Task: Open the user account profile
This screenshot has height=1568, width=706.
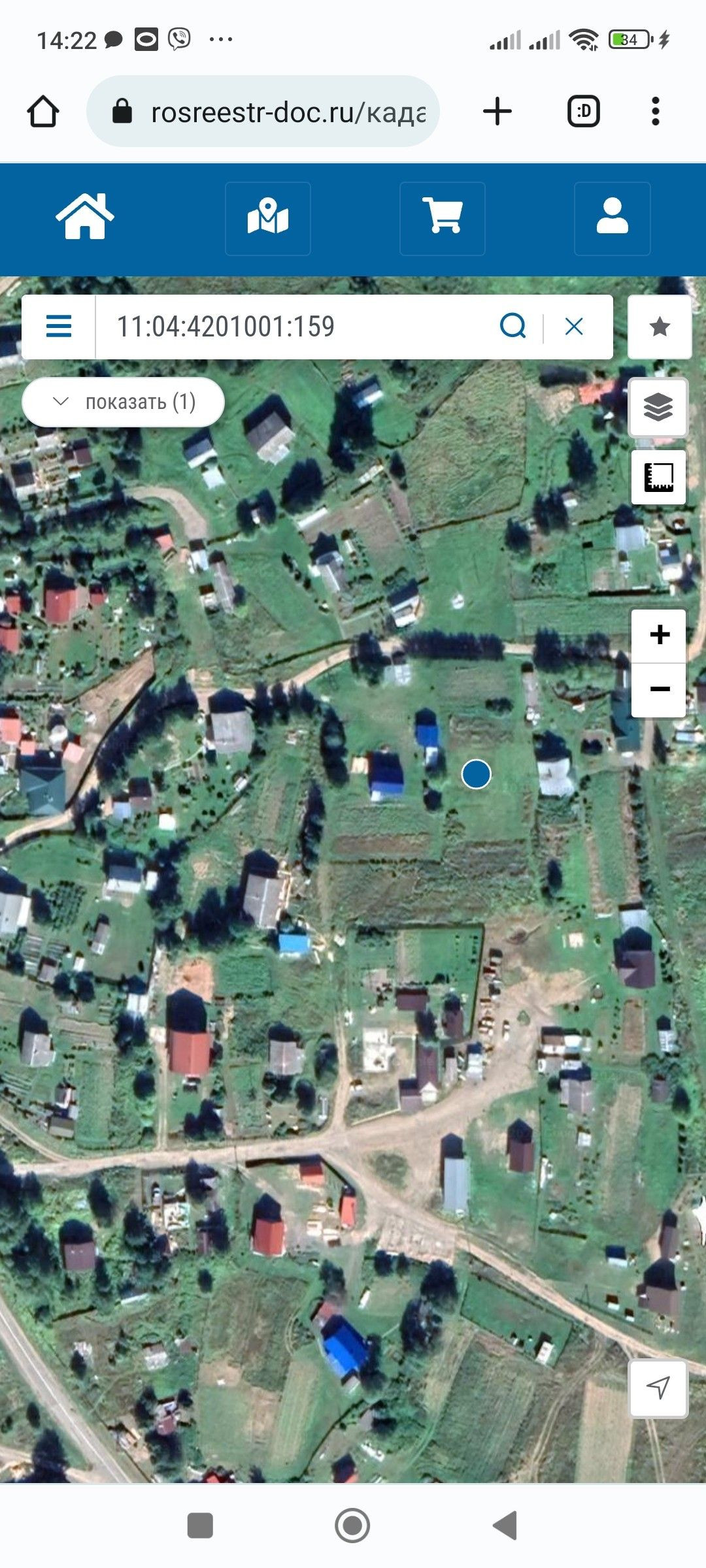Action: [x=613, y=218]
